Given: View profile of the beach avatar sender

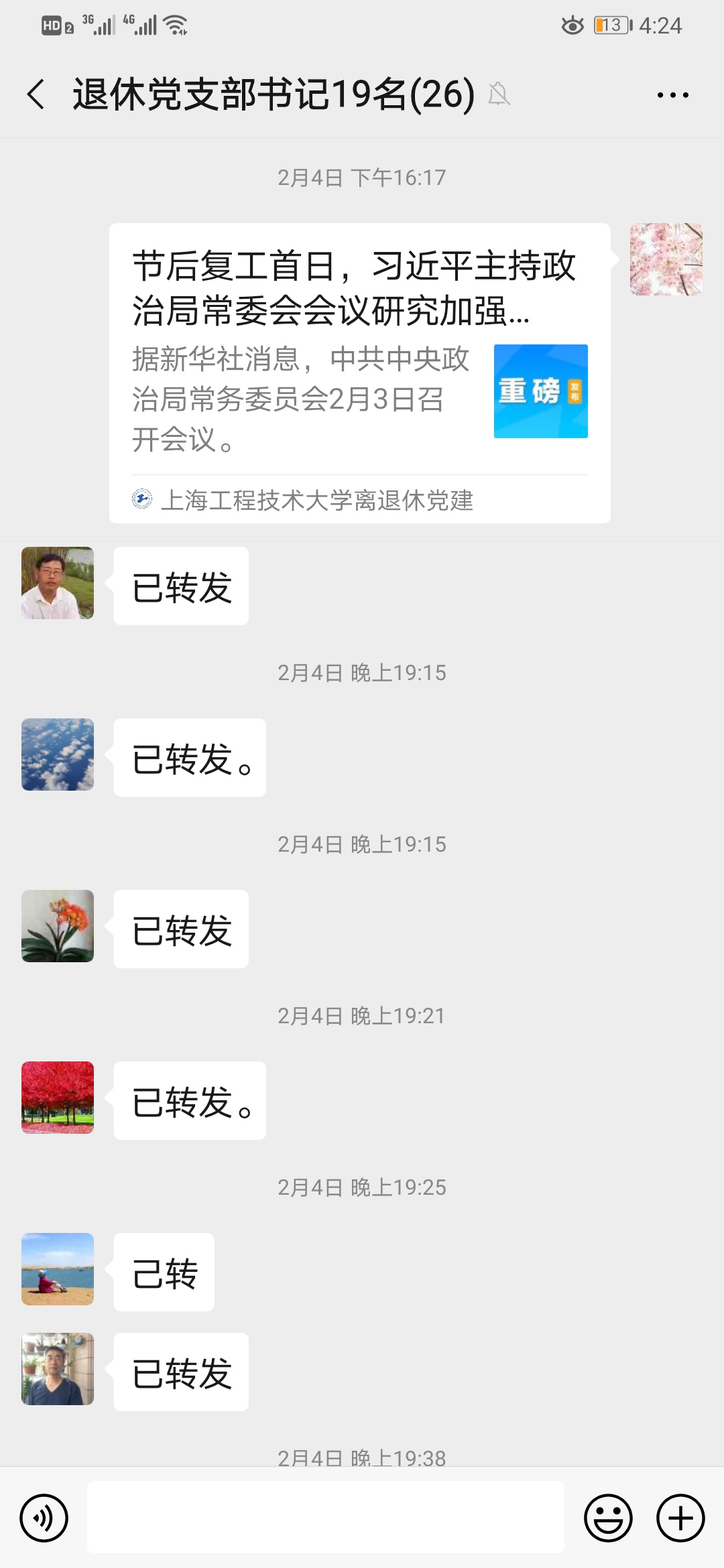Looking at the screenshot, I should pyautogui.click(x=58, y=1269).
